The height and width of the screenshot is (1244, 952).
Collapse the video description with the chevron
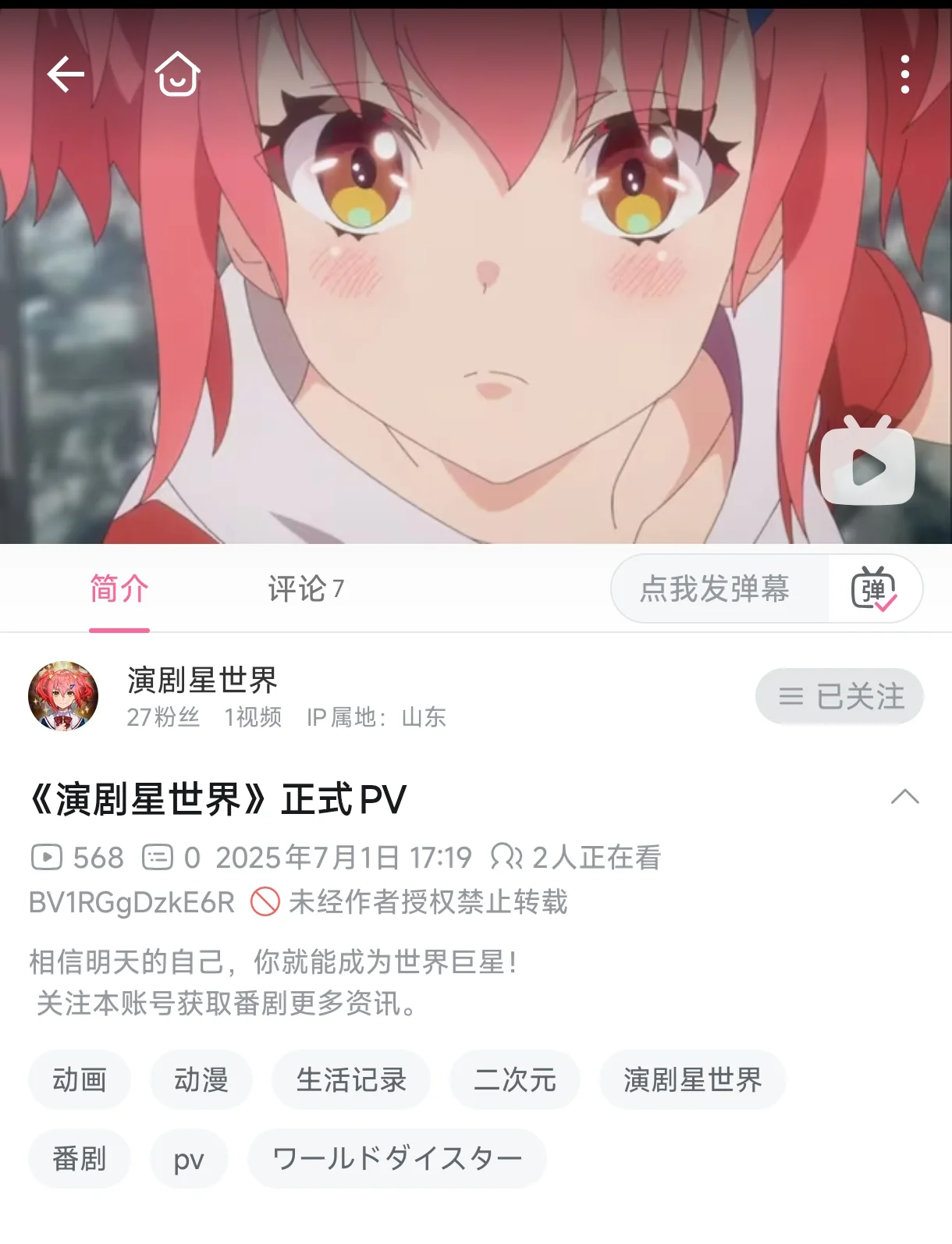pos(904,797)
